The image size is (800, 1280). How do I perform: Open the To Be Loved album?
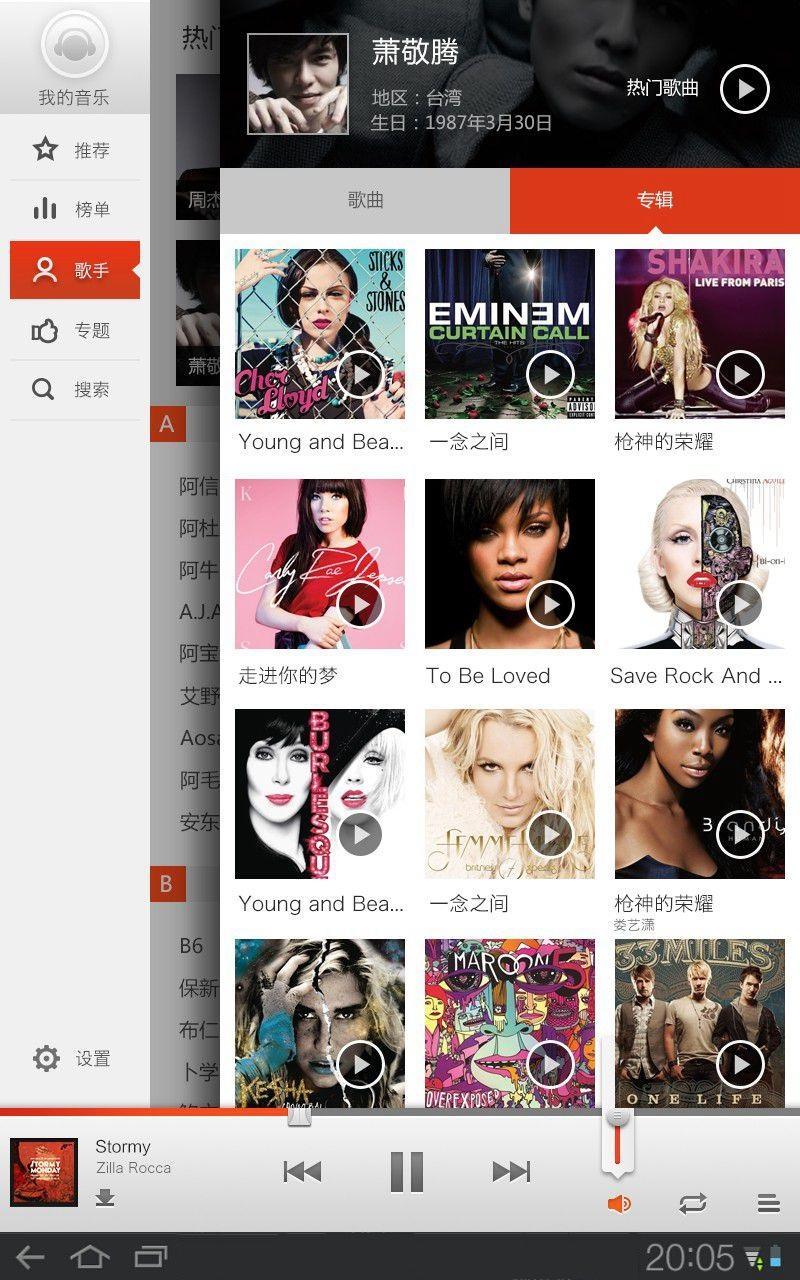tap(510, 564)
